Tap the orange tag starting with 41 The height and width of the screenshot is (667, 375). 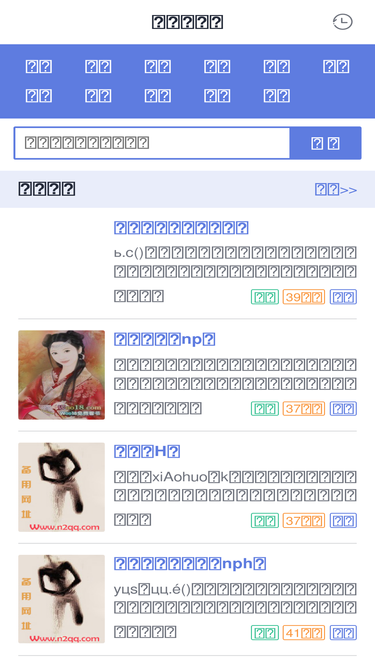point(304,633)
